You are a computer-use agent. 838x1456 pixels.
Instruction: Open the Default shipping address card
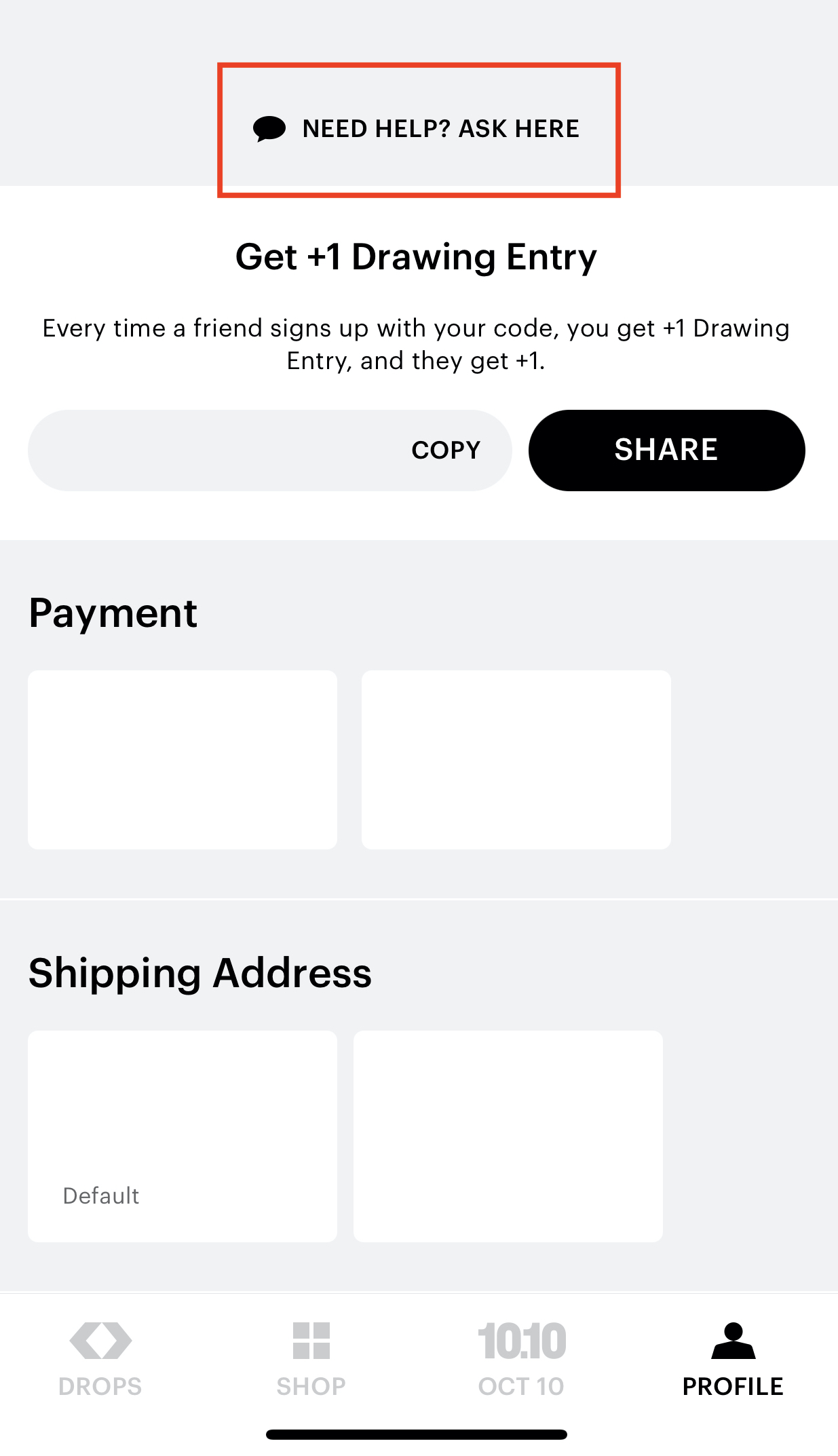pyautogui.click(x=183, y=1136)
